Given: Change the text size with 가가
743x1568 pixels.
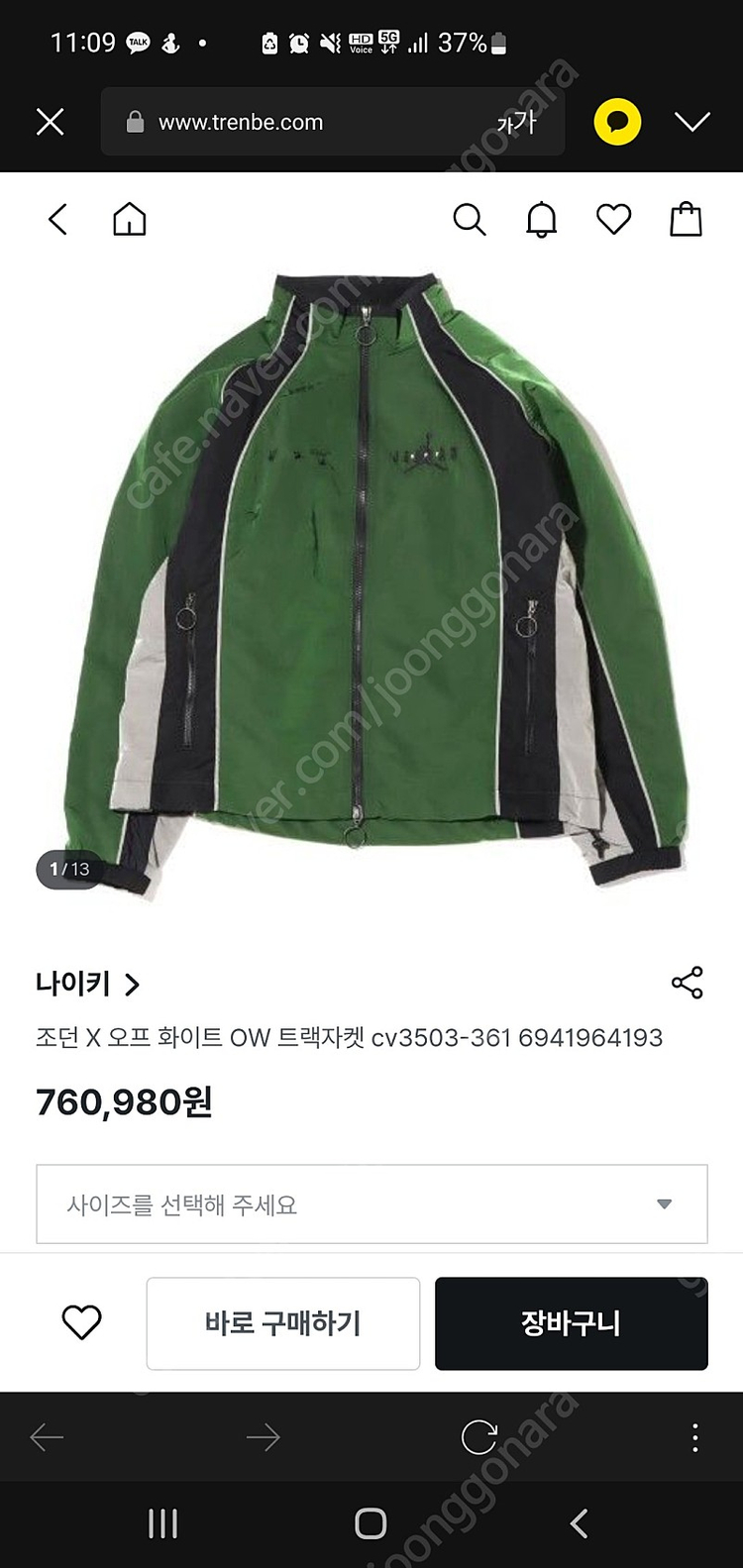Looking at the screenshot, I should [516, 122].
